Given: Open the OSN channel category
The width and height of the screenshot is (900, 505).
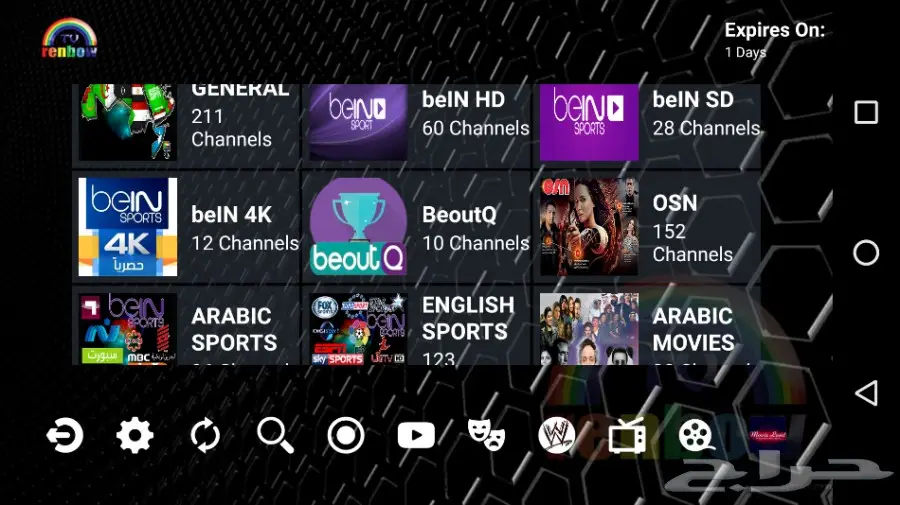Looking at the screenshot, I should 648,227.
